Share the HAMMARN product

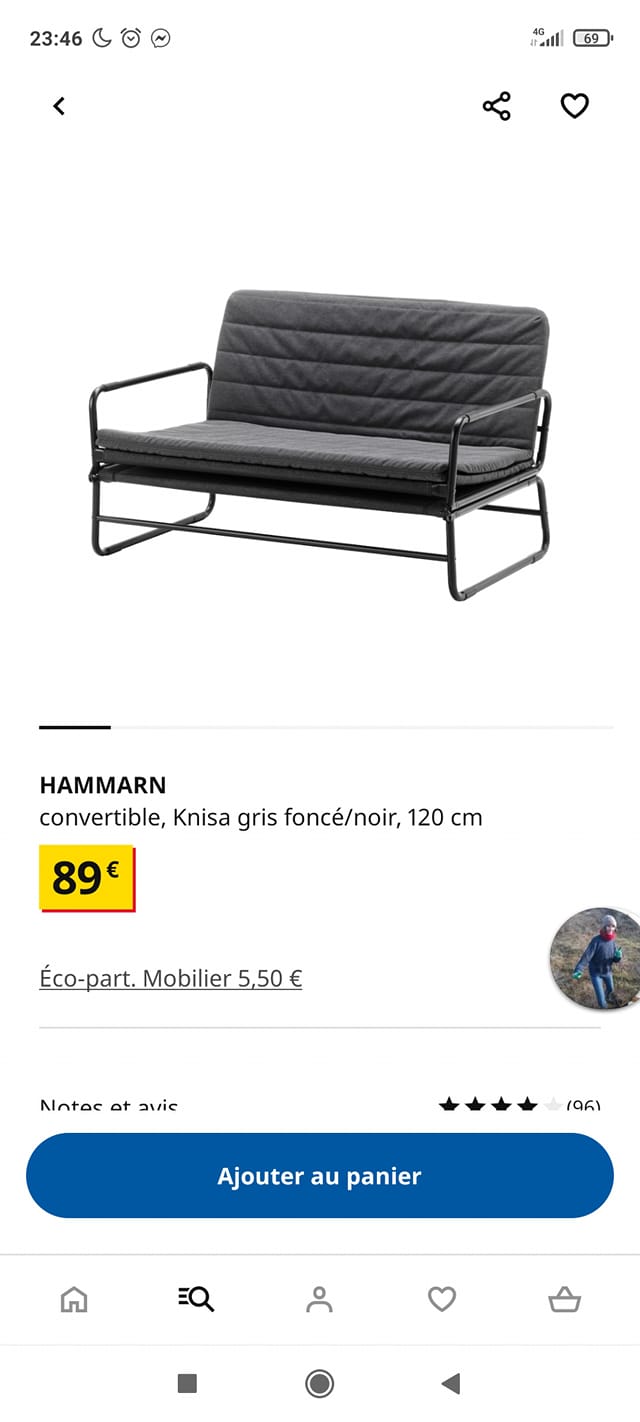[x=497, y=106]
